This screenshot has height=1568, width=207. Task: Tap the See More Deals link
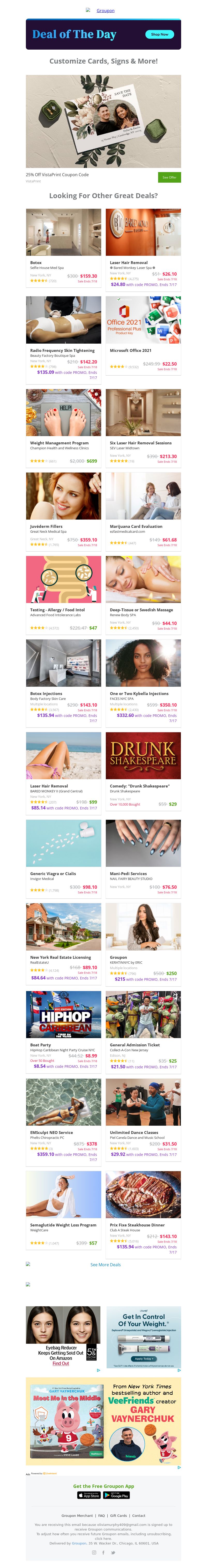[105, 1264]
